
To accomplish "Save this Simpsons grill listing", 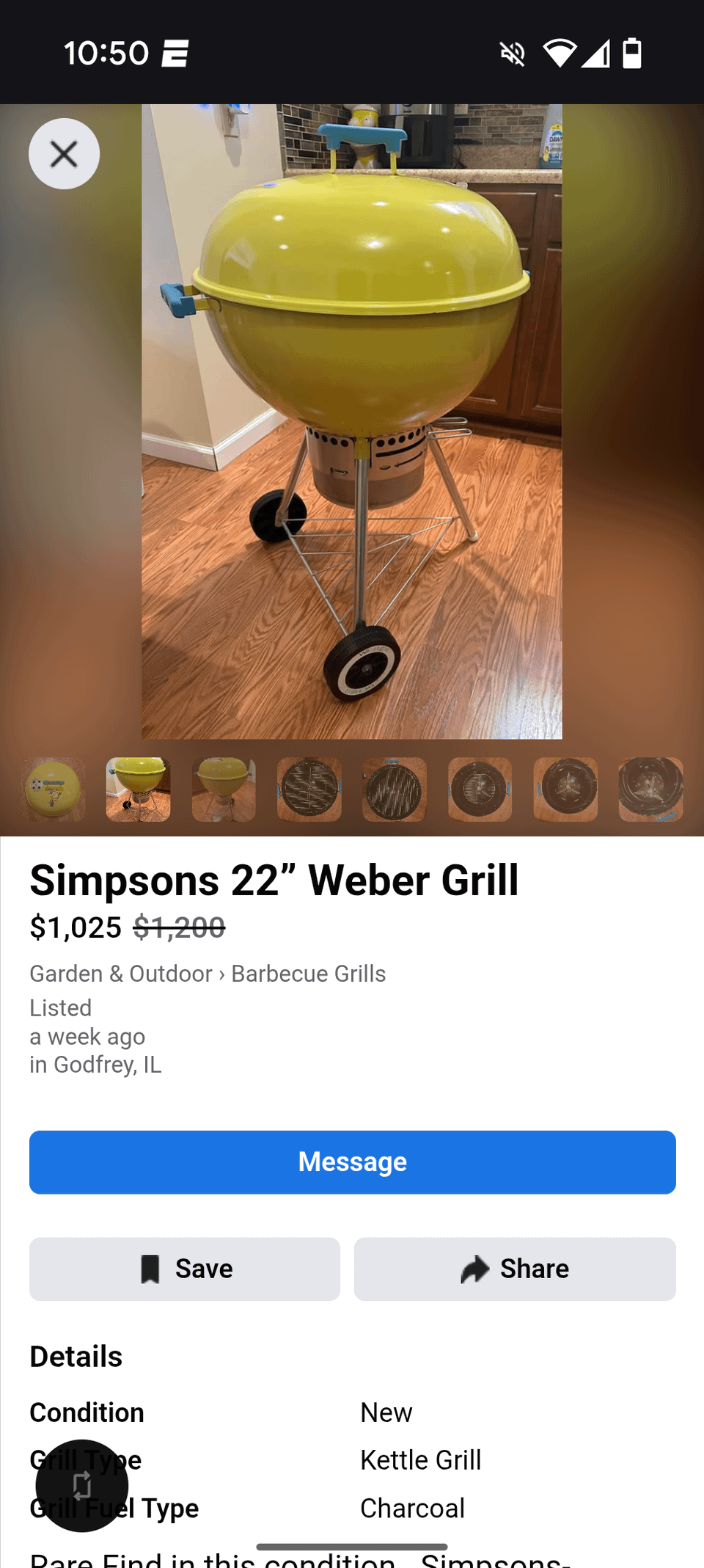I will tap(185, 1269).
